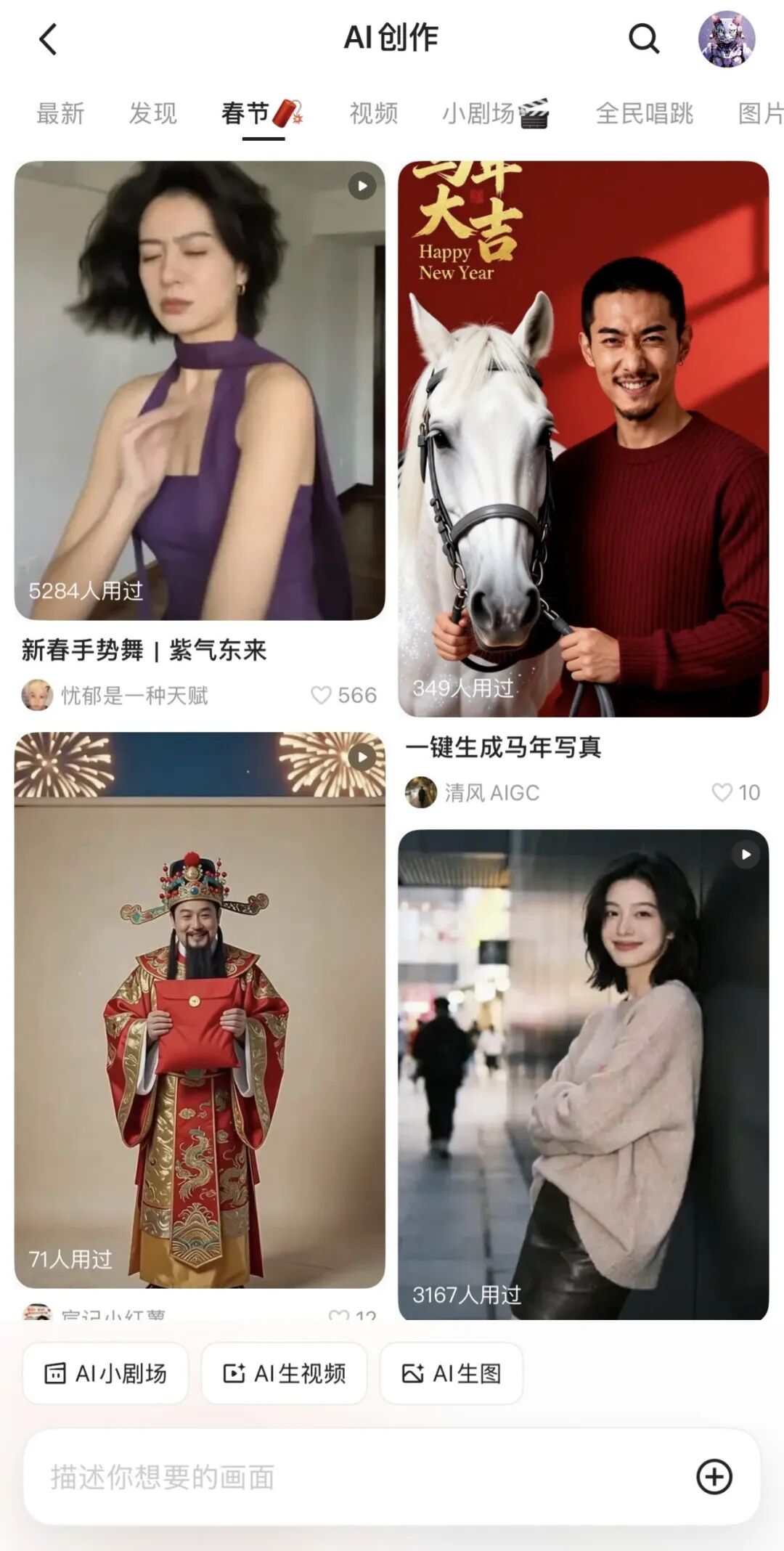Tap the 忧郁是一种天赋 username
The height and width of the screenshot is (1551, 784).
[x=134, y=695]
